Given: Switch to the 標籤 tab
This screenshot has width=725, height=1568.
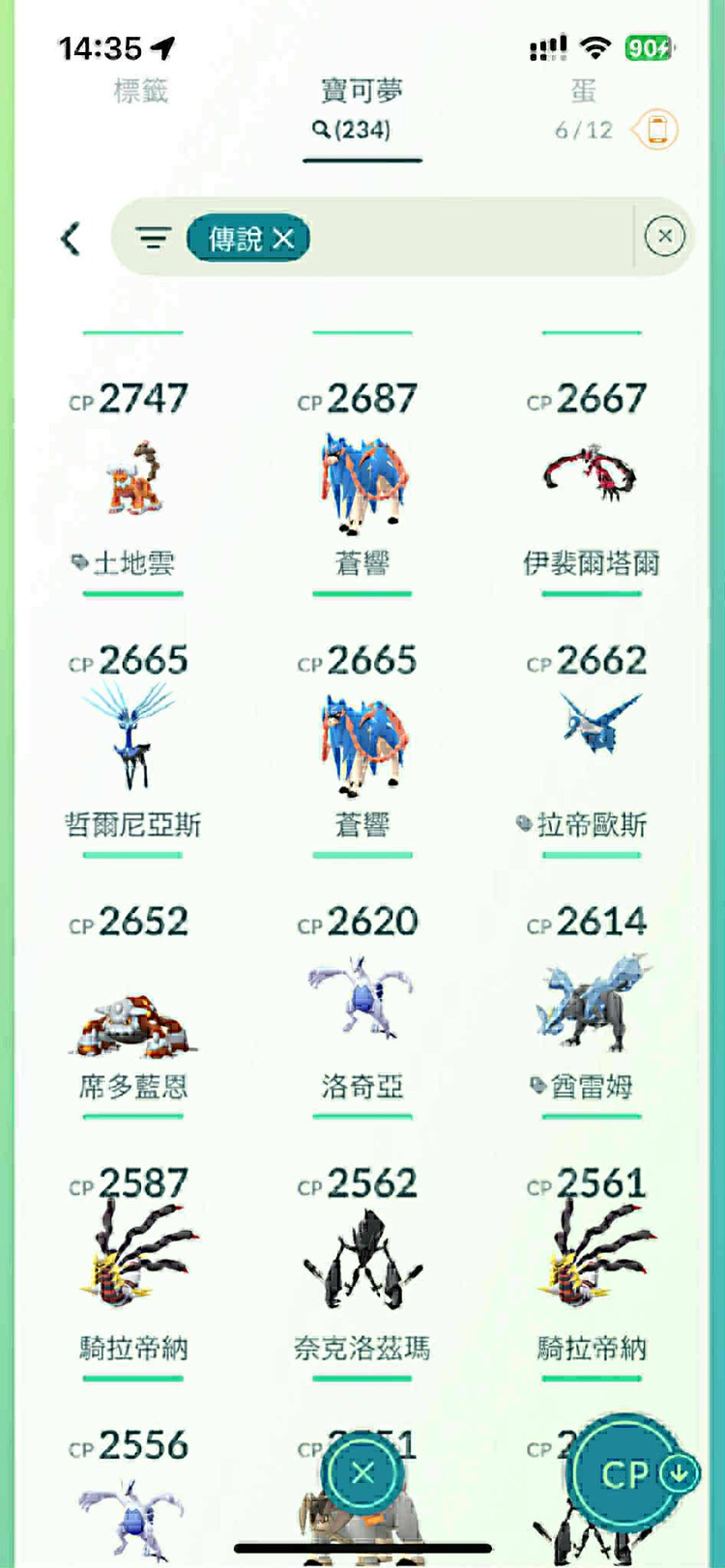Looking at the screenshot, I should pos(140,91).
